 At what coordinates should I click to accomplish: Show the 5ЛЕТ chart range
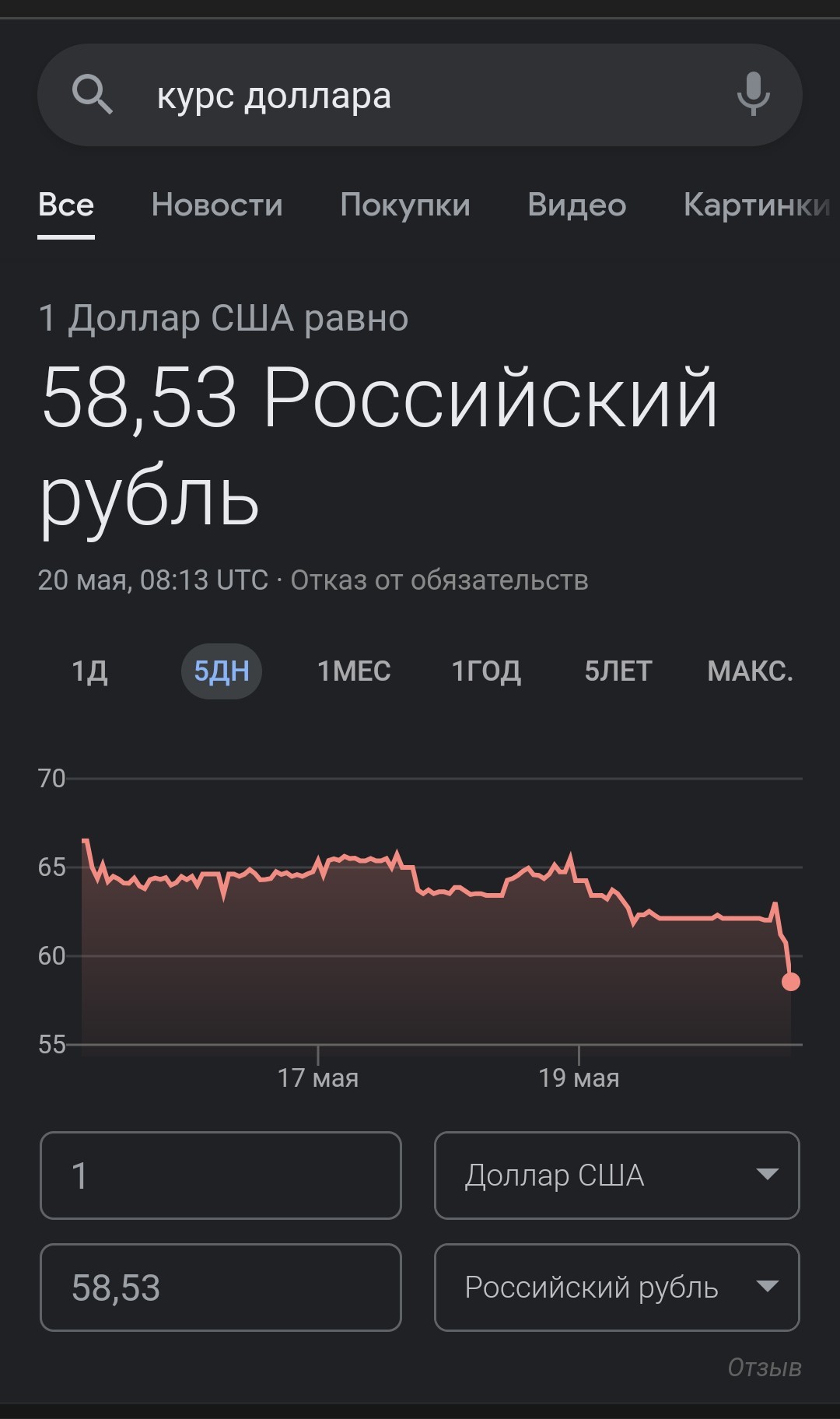pos(618,671)
